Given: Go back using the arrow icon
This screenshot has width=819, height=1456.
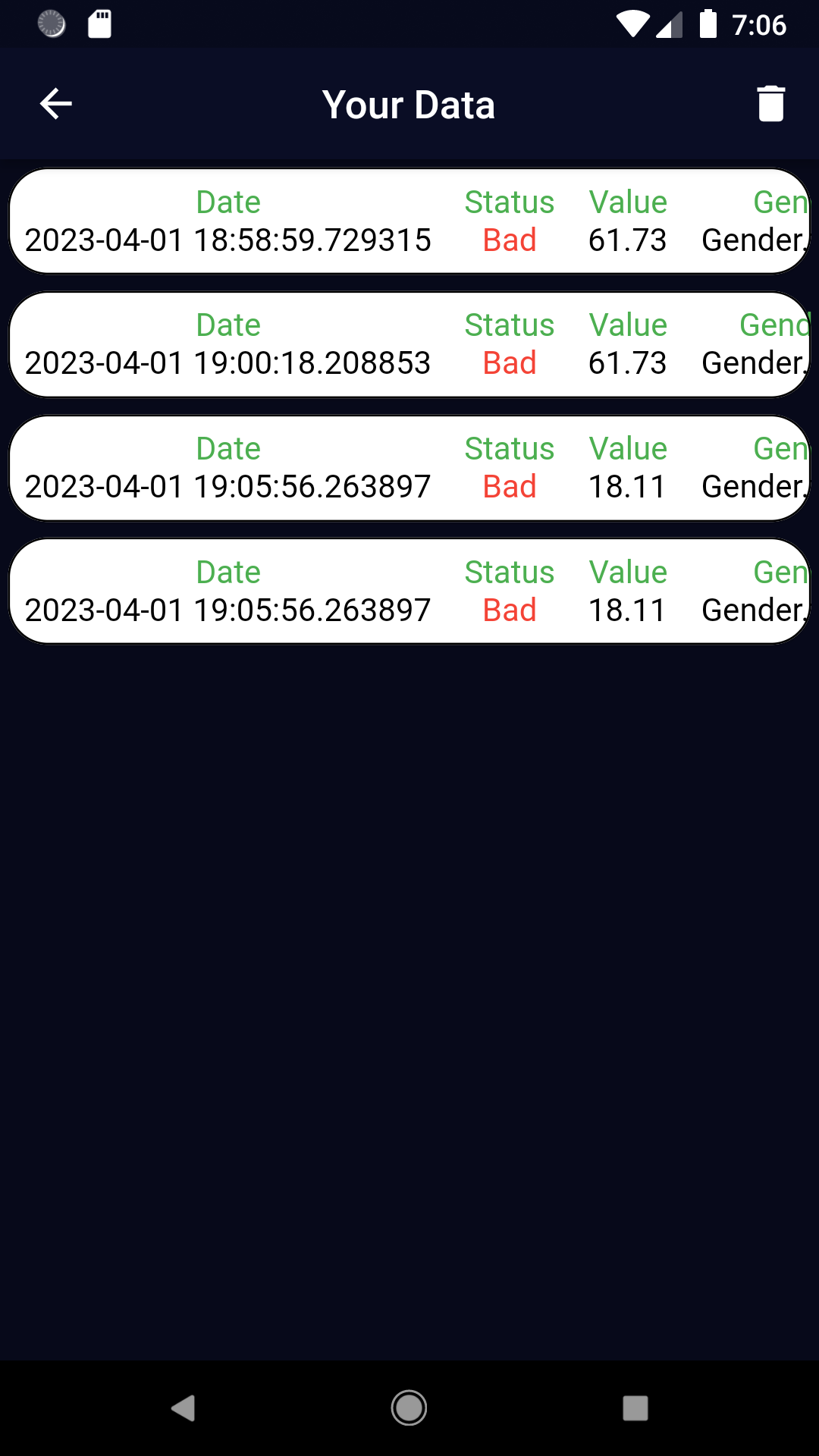Looking at the screenshot, I should [x=55, y=104].
